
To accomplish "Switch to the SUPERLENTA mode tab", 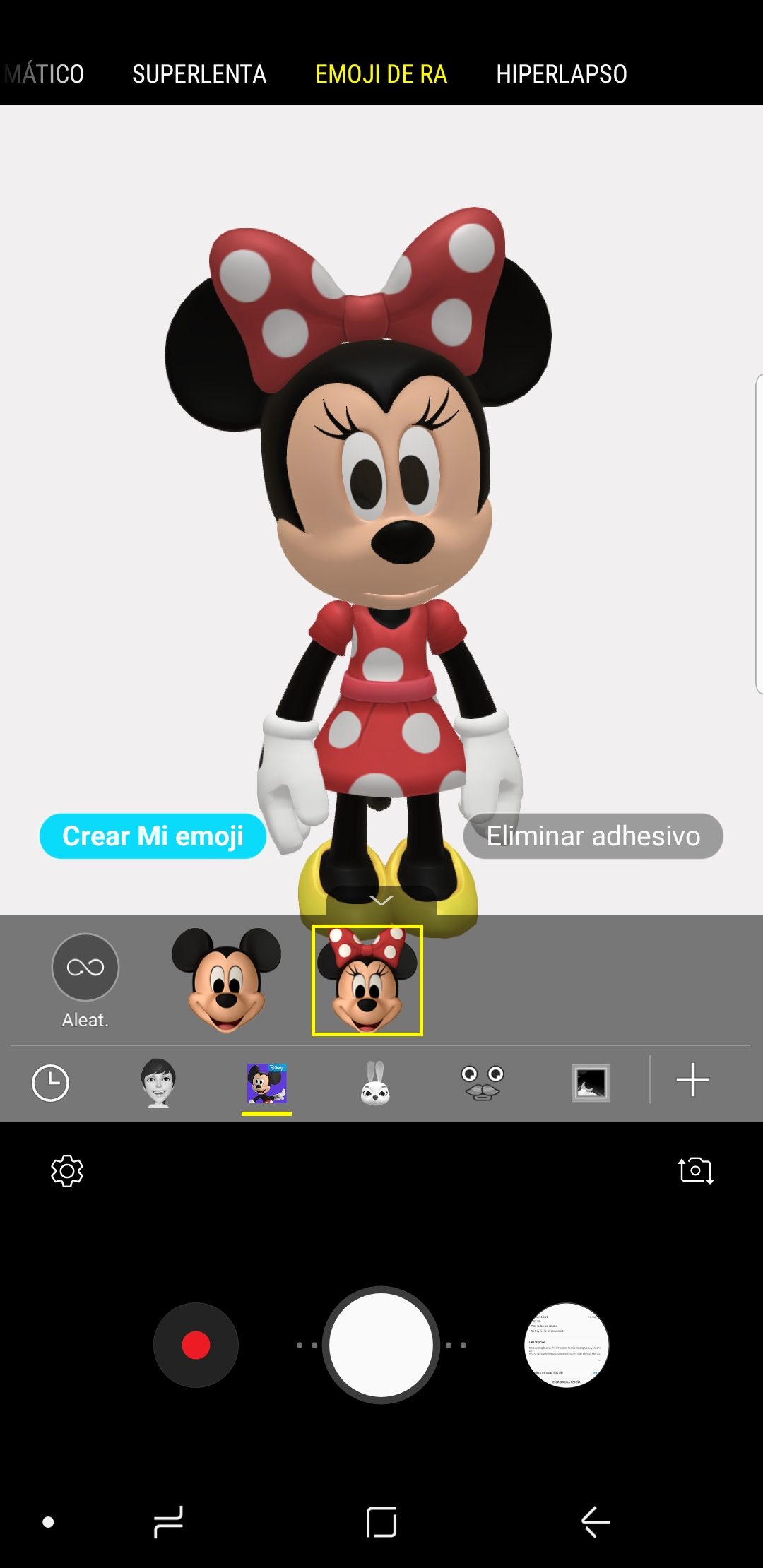I will click(x=200, y=73).
